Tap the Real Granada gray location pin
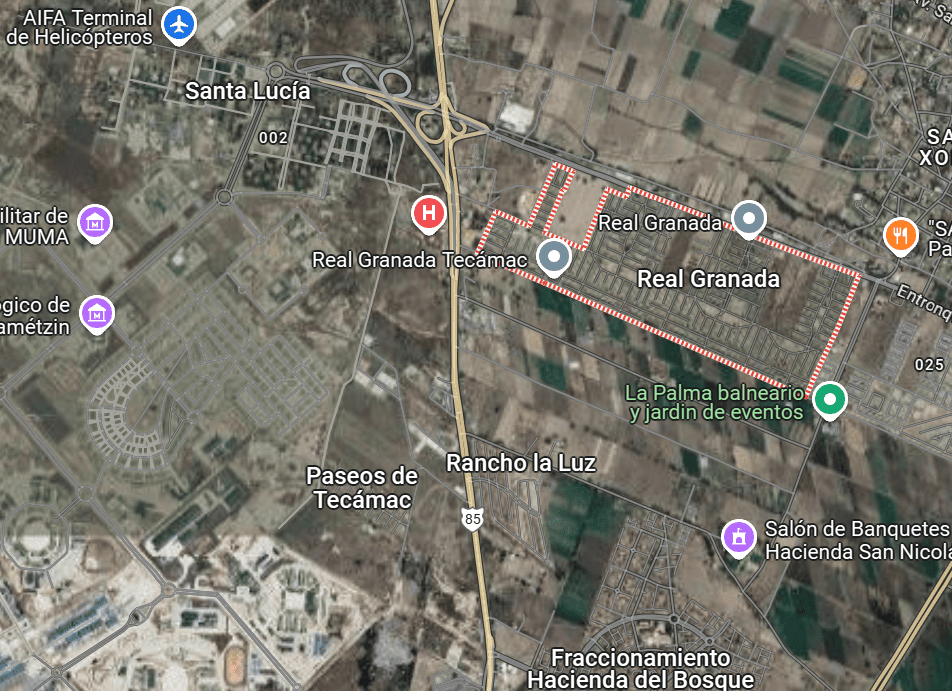Viewport: 952px width, 691px height. 748,218
